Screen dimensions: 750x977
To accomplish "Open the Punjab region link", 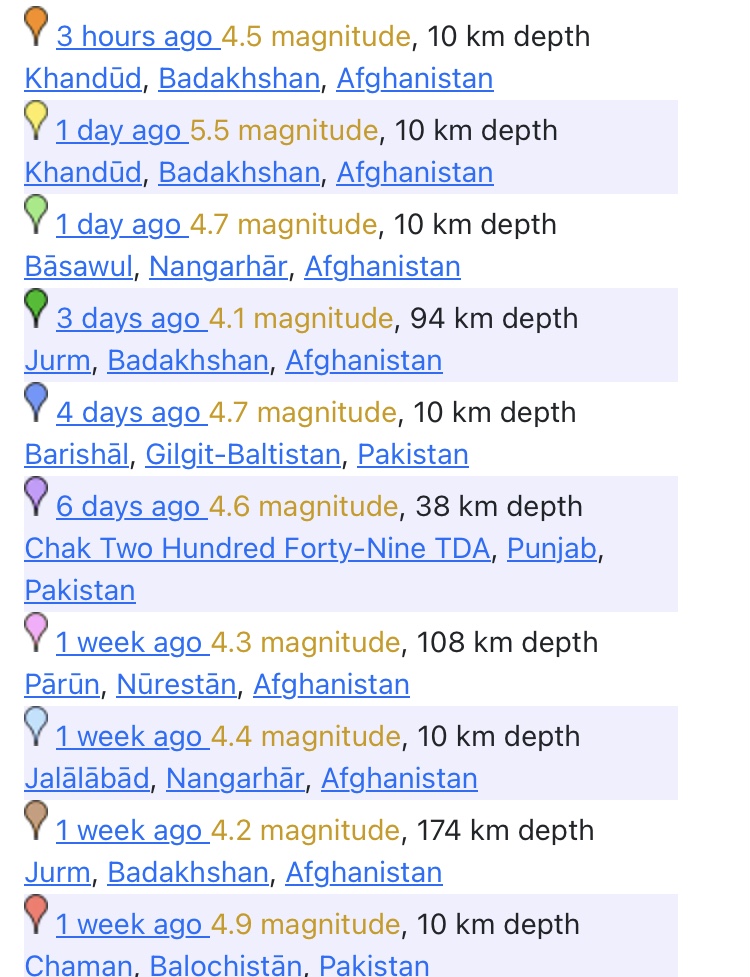I will [551, 549].
